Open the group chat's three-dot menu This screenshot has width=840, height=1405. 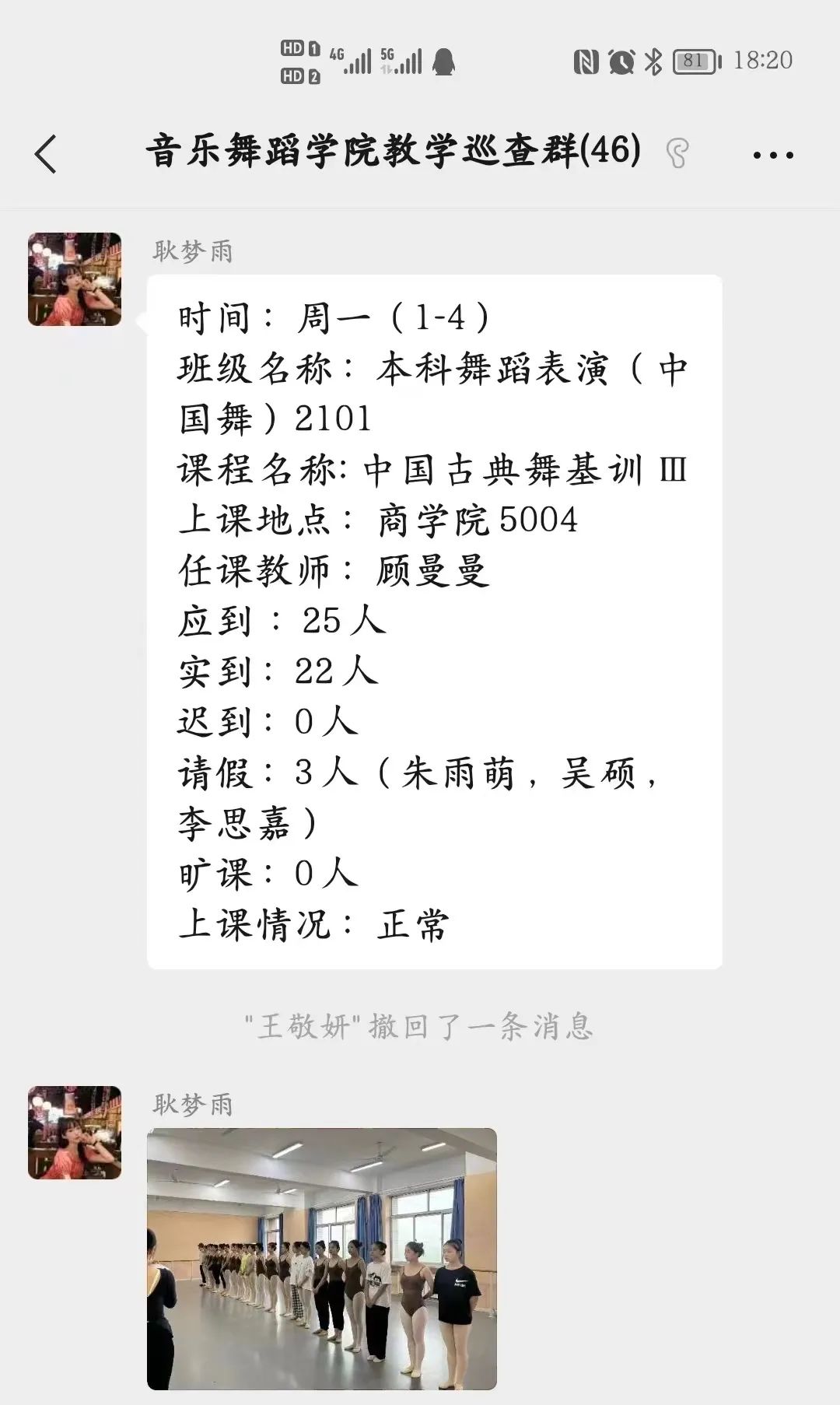(x=773, y=155)
